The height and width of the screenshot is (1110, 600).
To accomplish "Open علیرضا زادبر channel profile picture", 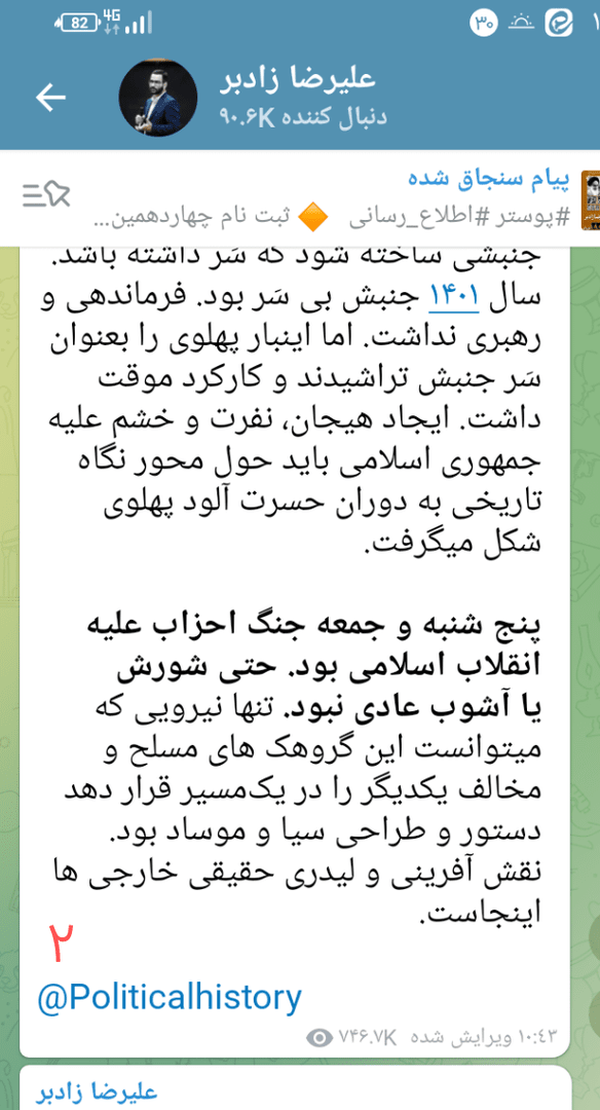I will coord(158,98).
